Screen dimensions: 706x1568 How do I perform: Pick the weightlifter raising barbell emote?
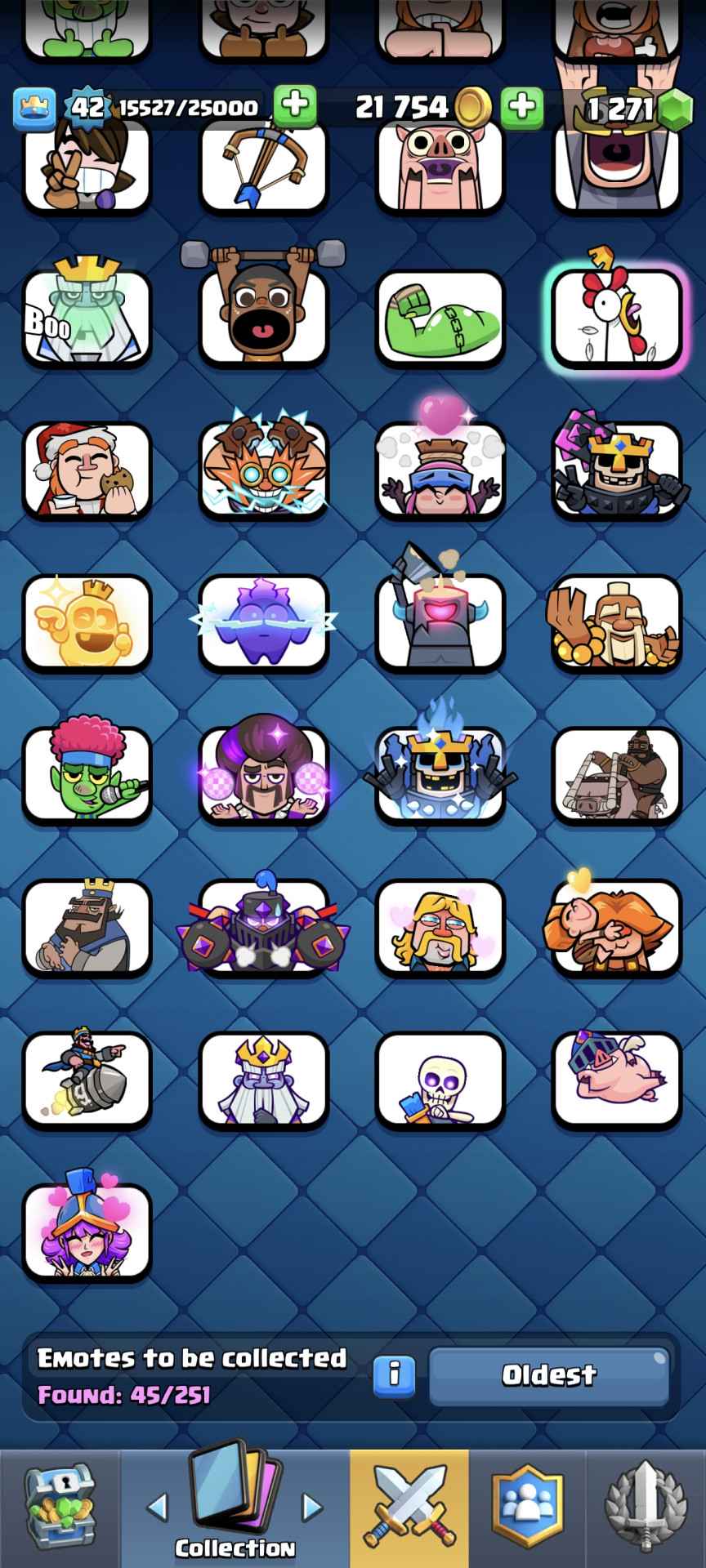pos(263,310)
